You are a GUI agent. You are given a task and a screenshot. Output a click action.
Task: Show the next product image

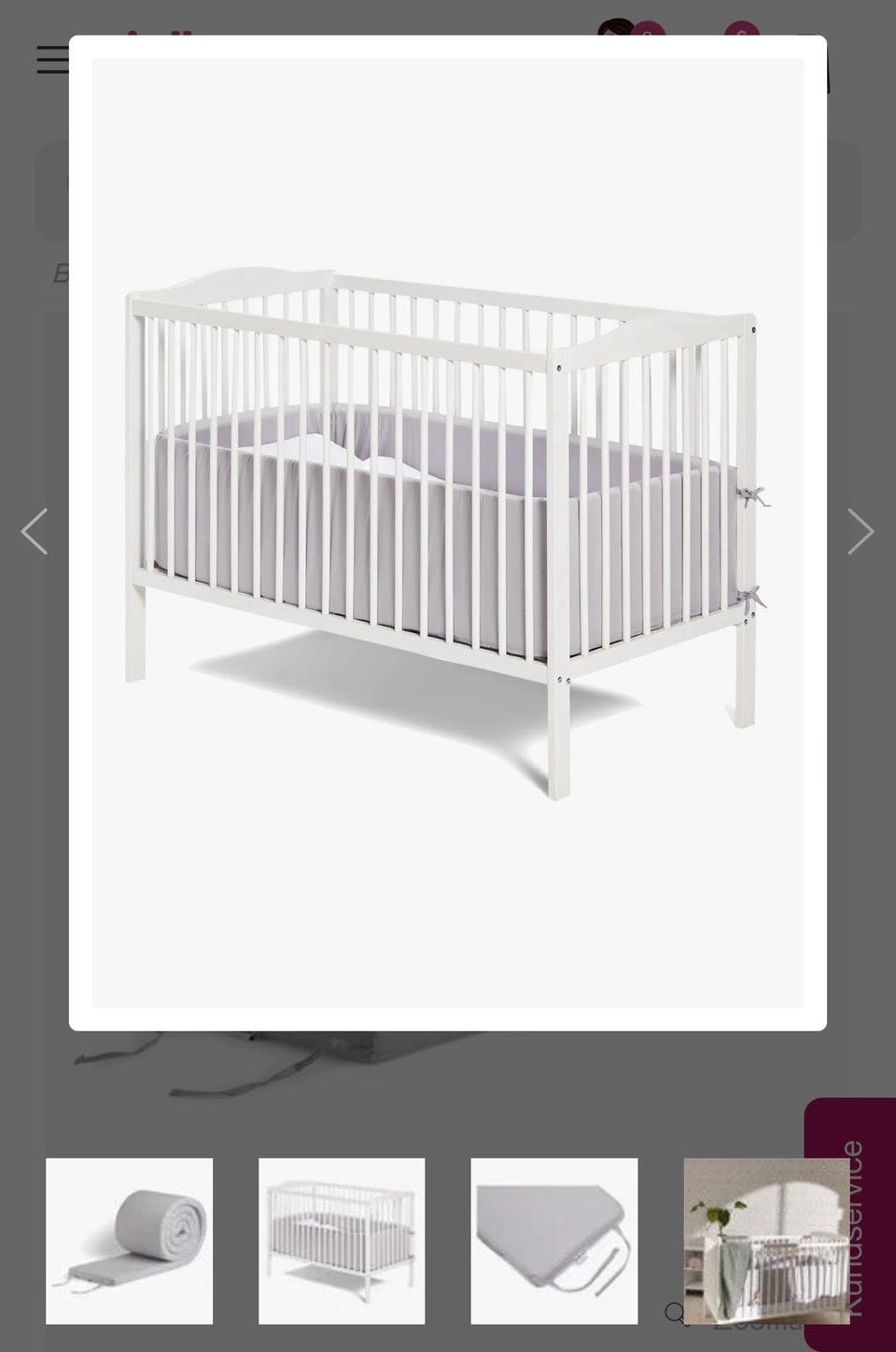click(x=860, y=532)
